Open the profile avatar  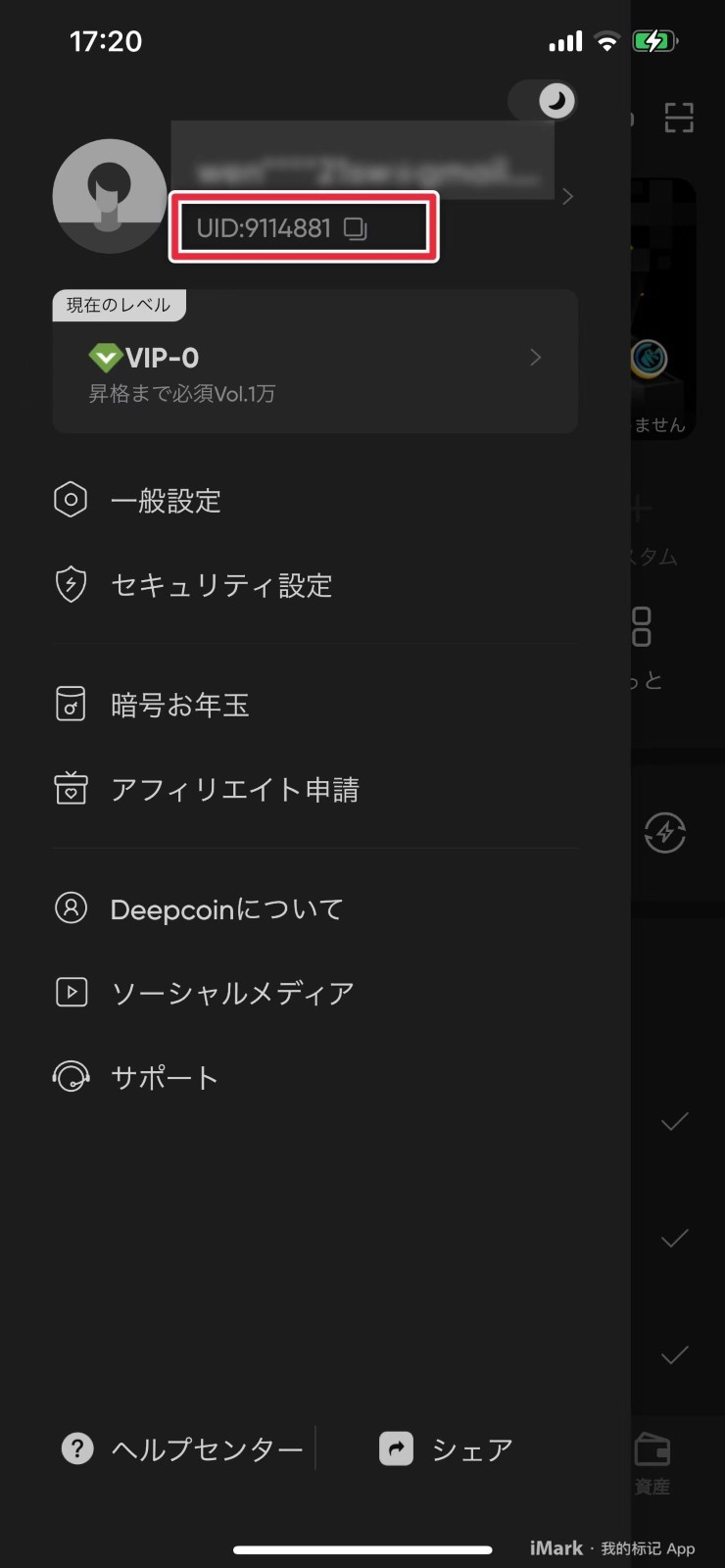pos(109,196)
